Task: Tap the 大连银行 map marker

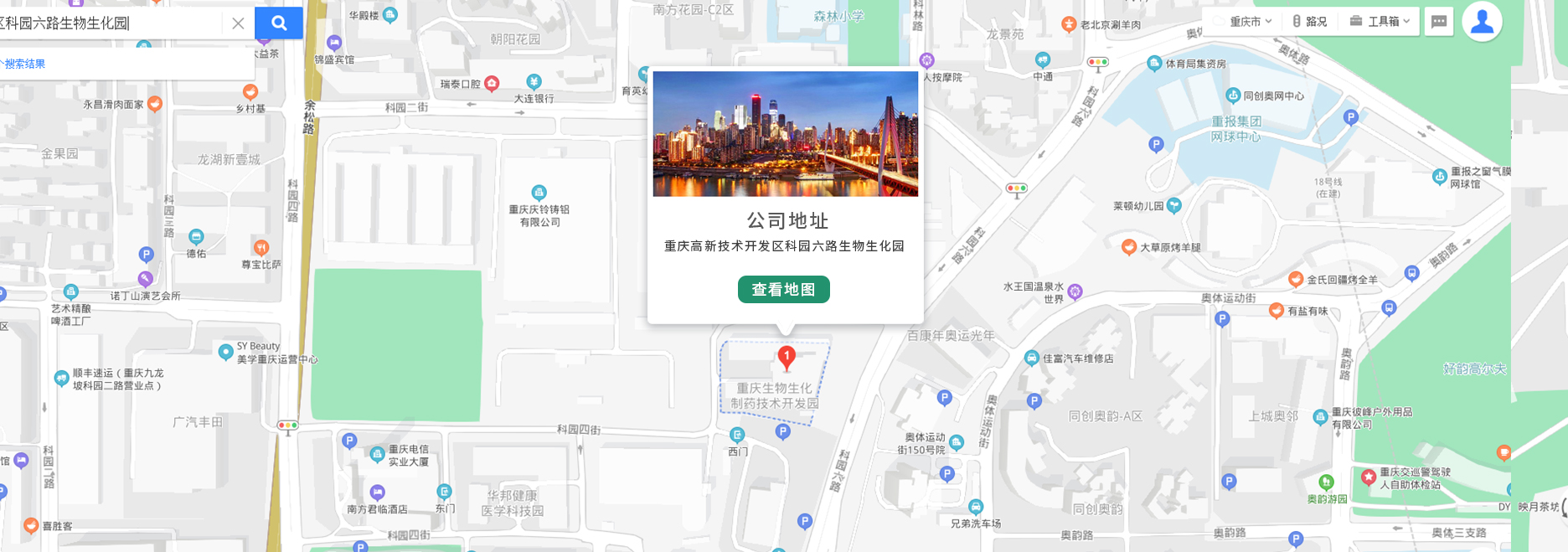Action: (534, 82)
